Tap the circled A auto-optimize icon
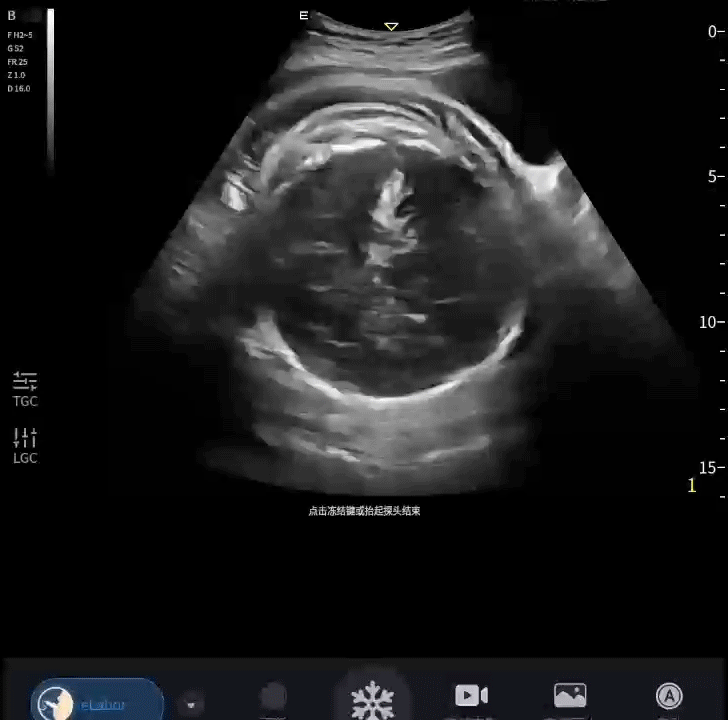The height and width of the screenshot is (720, 728). click(668, 696)
